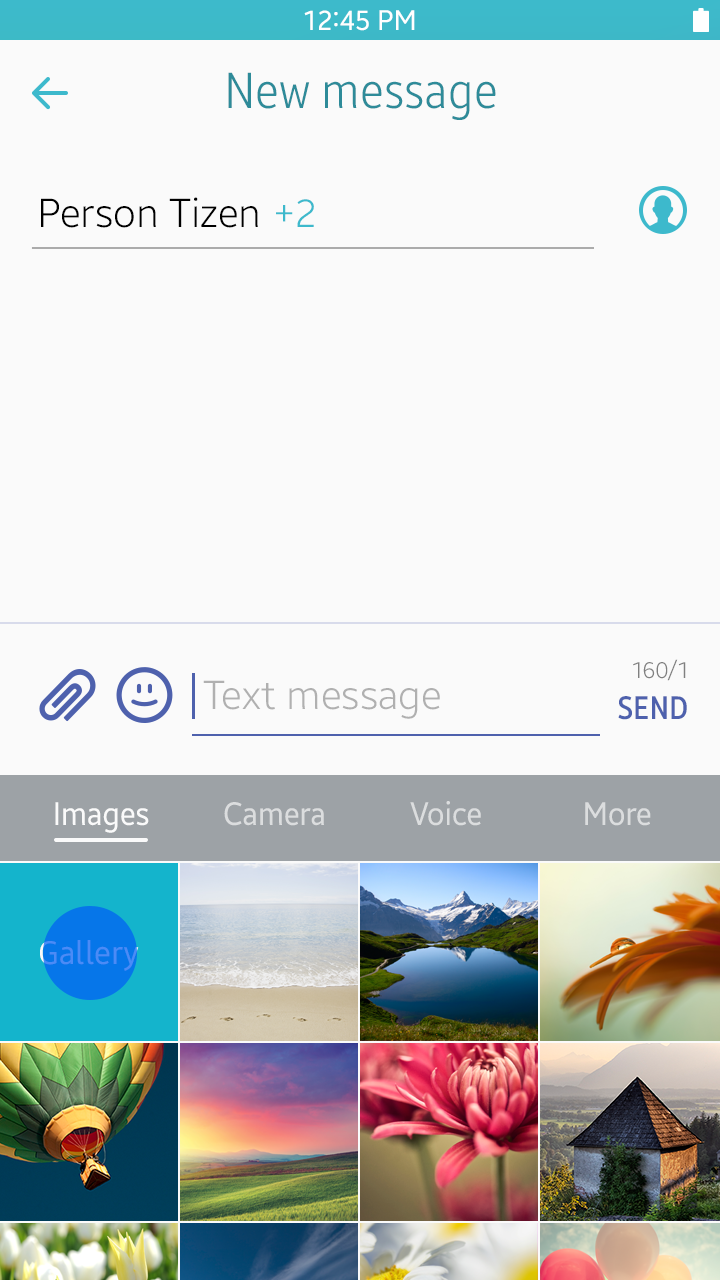Open the More tab
Image resolution: width=720 pixels, height=1280 pixels.
click(617, 815)
